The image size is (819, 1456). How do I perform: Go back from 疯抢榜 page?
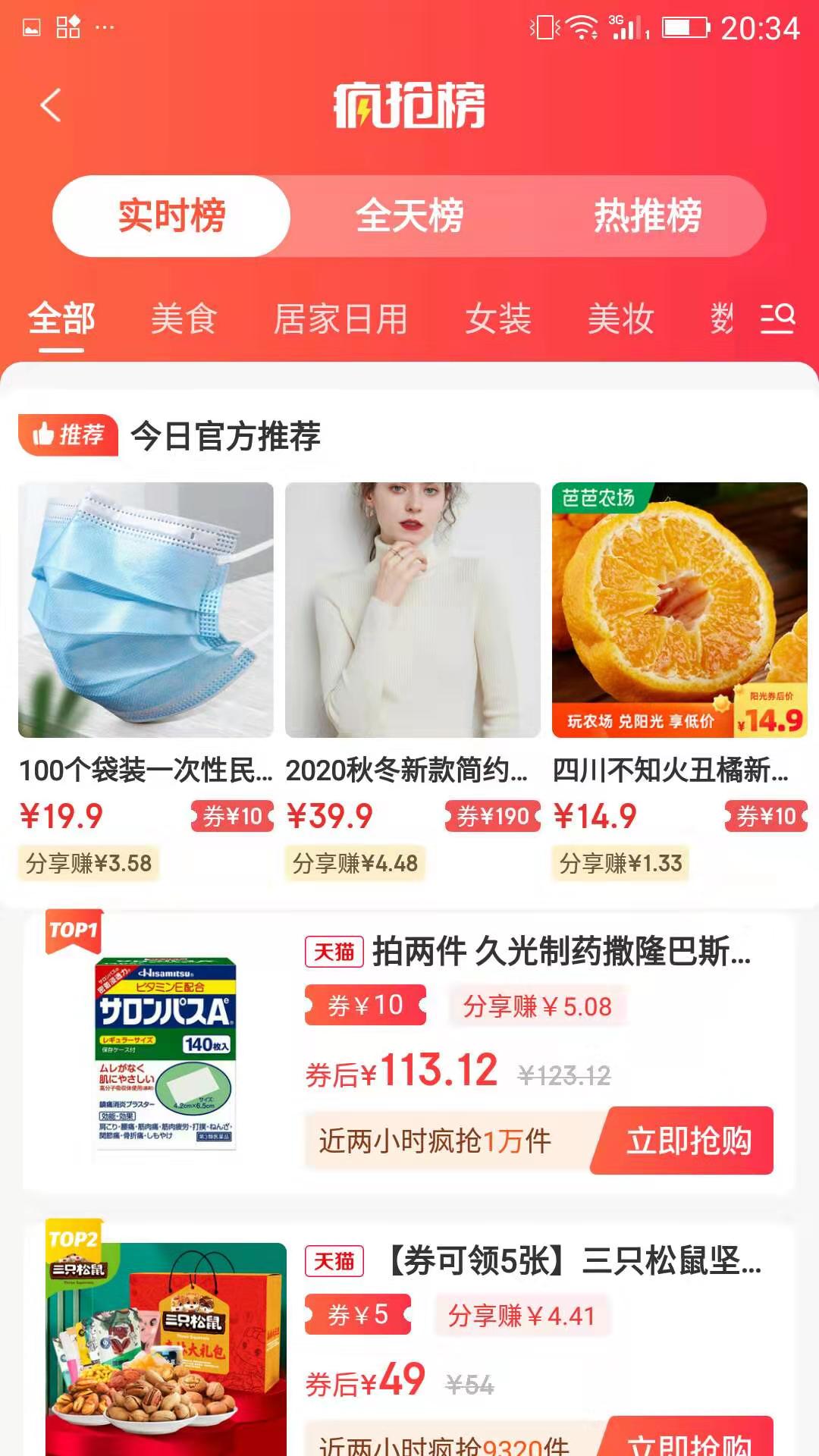51,105
